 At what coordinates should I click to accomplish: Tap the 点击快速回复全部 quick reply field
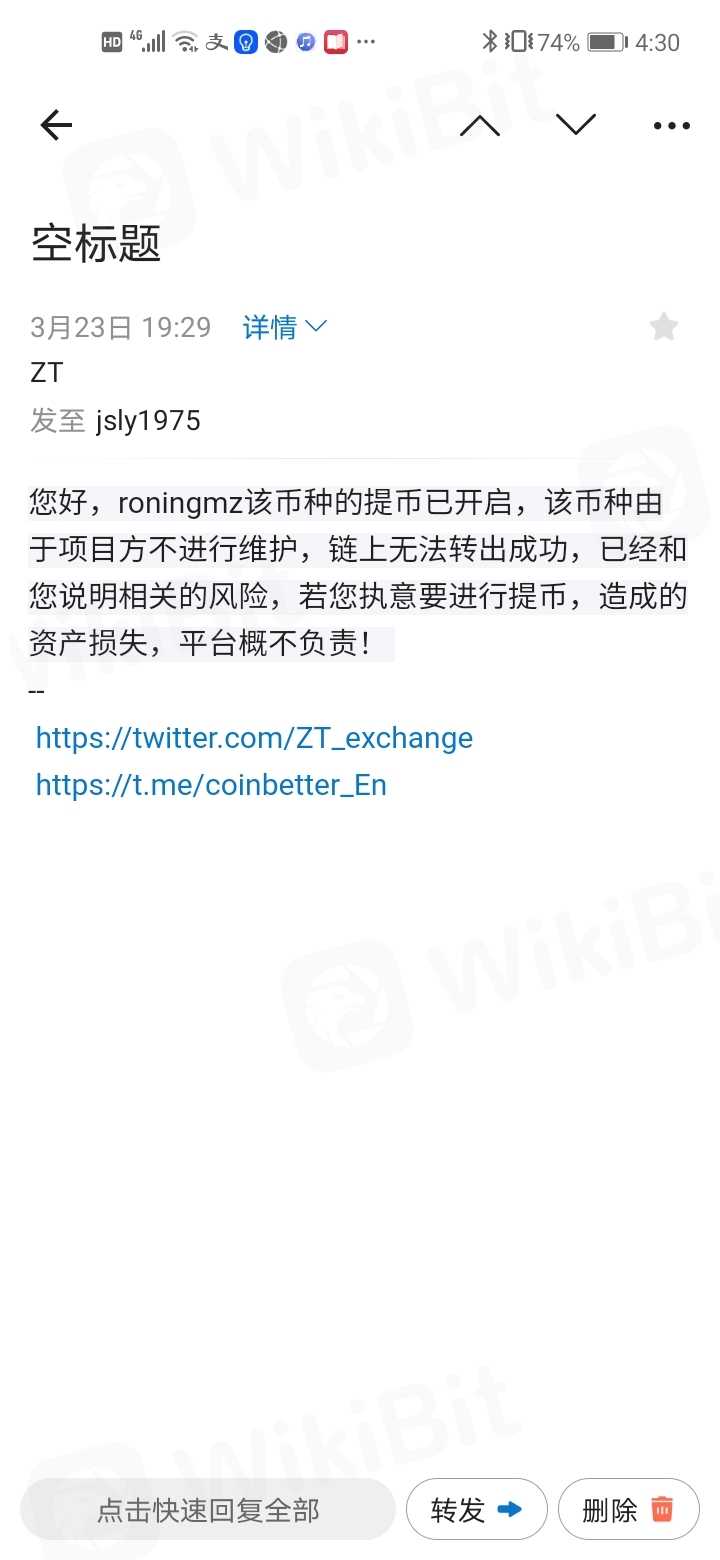pyautogui.click(x=208, y=1509)
